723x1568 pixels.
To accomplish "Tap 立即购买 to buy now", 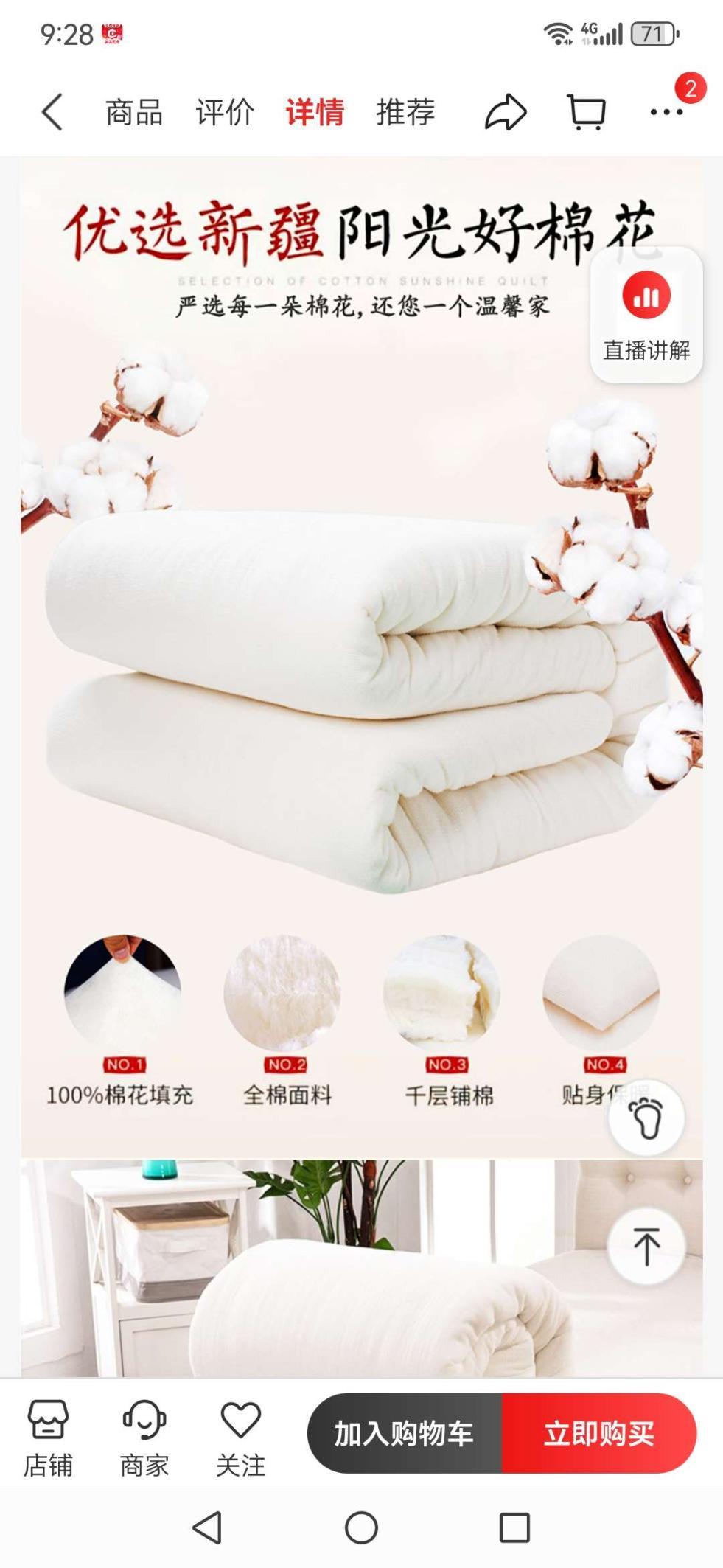I will click(x=598, y=1433).
